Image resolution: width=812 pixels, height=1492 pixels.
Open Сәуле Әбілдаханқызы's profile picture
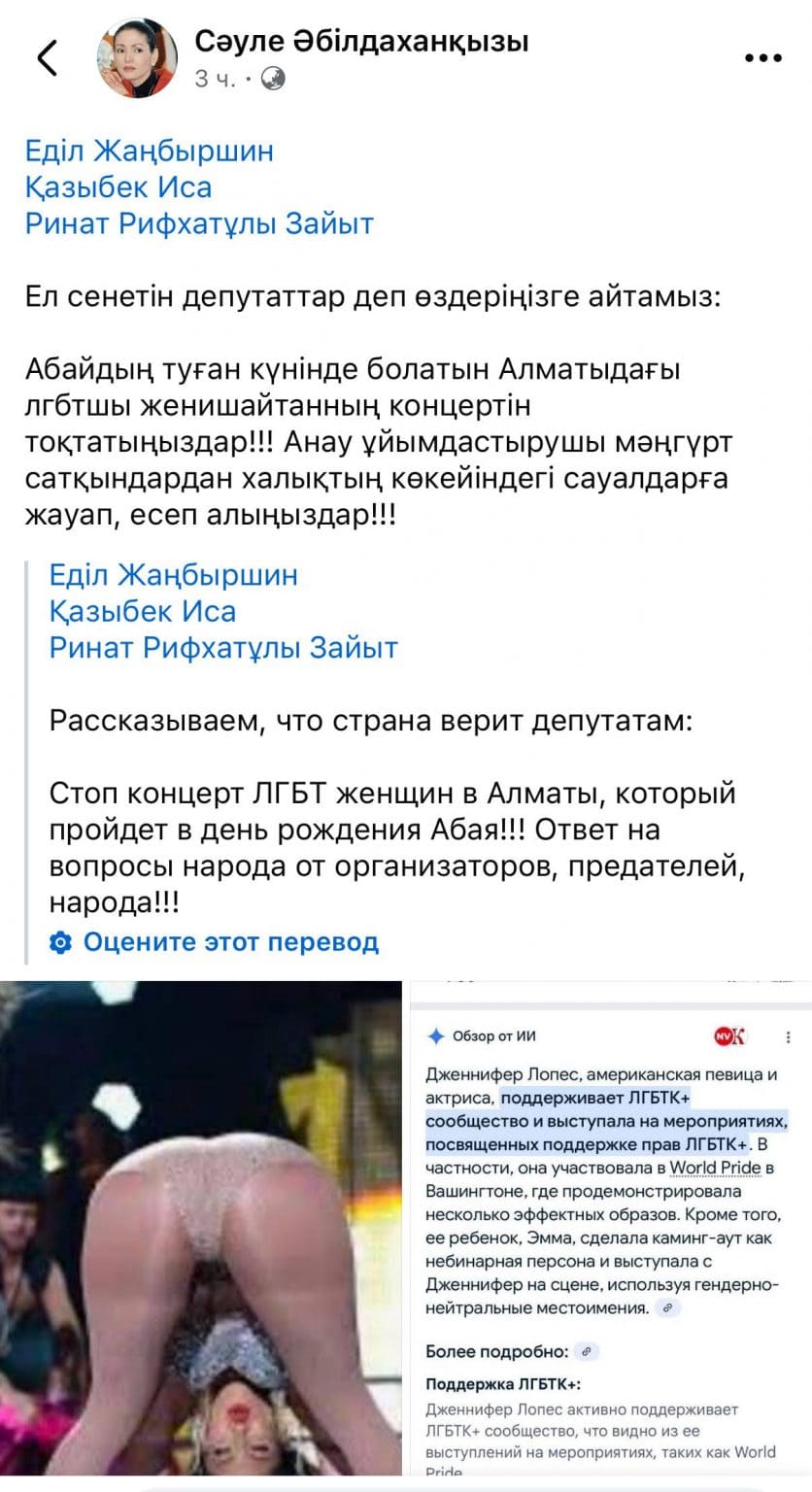point(137,58)
